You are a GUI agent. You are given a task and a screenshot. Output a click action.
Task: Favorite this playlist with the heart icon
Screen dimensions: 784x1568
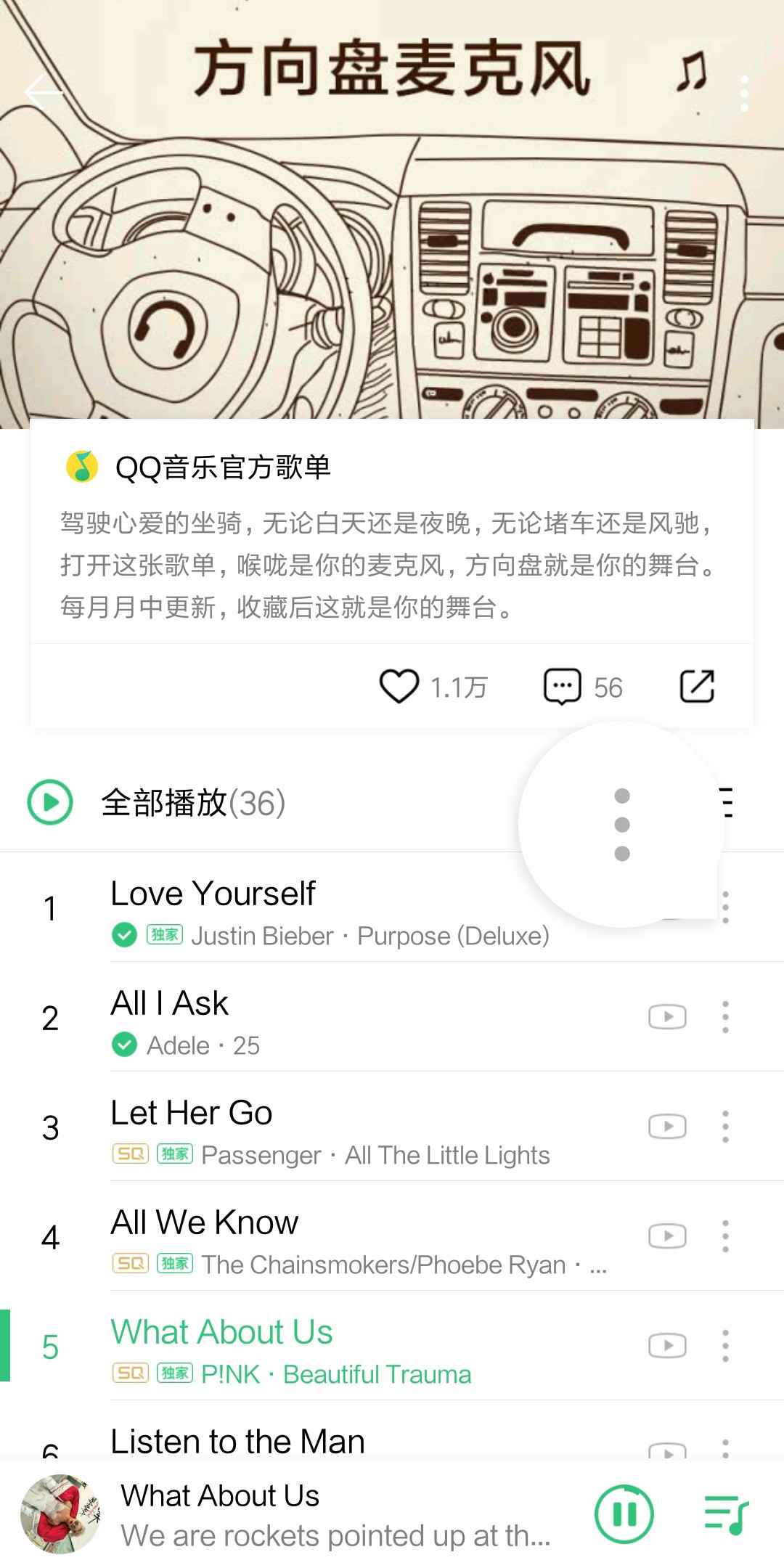click(399, 686)
